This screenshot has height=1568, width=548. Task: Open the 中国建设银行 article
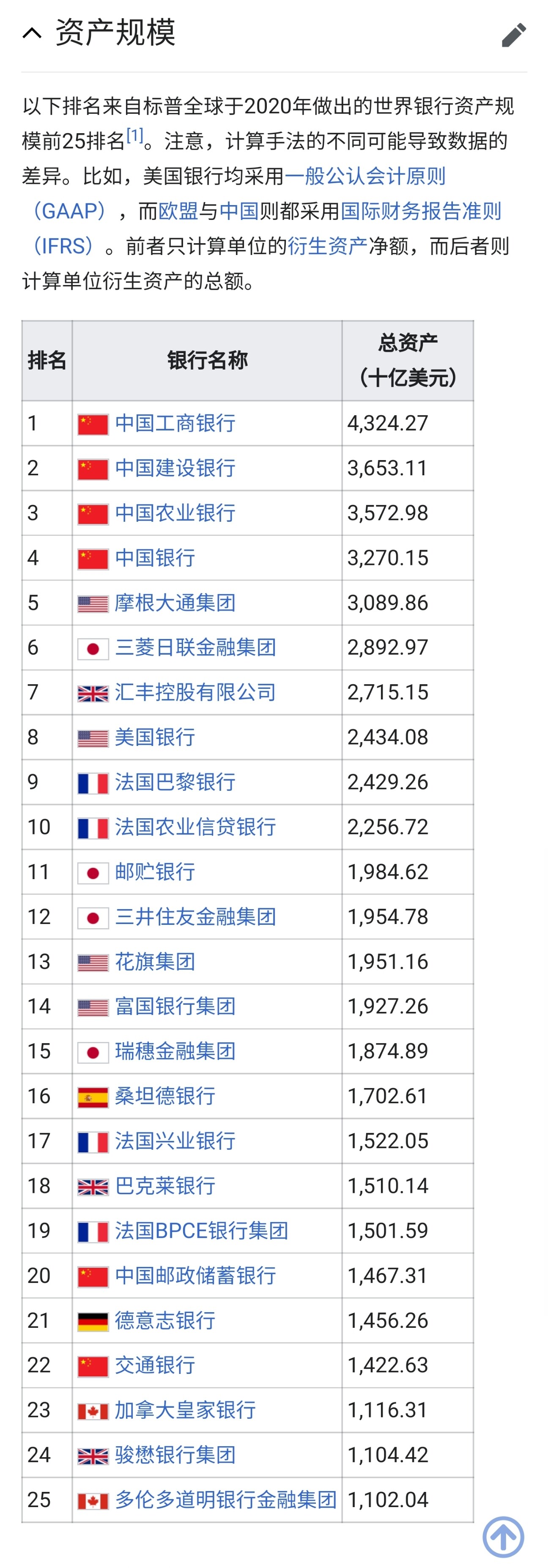point(175,468)
